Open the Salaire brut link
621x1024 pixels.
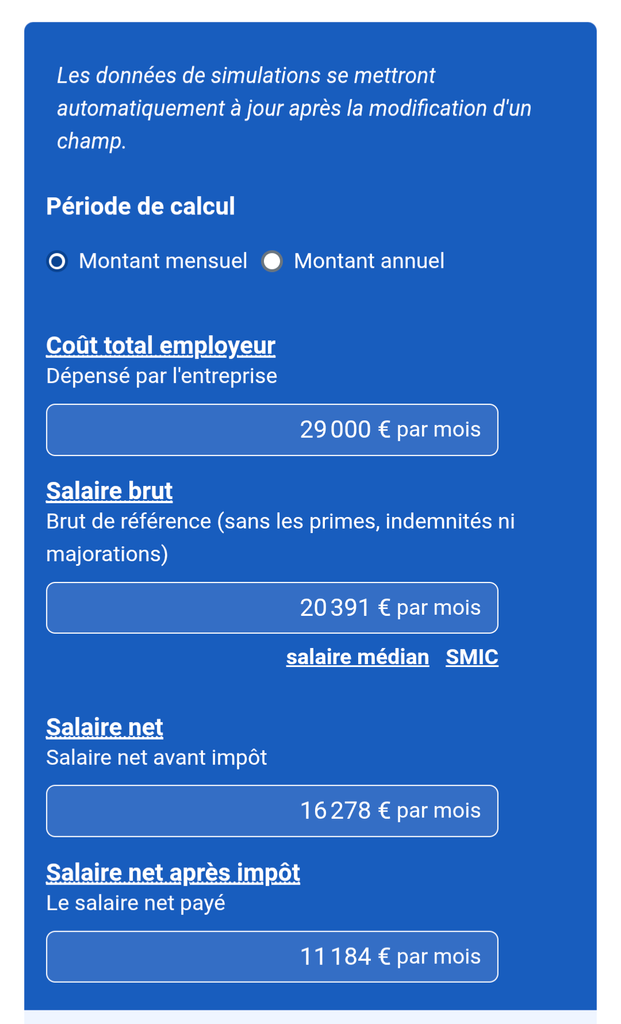(x=109, y=491)
